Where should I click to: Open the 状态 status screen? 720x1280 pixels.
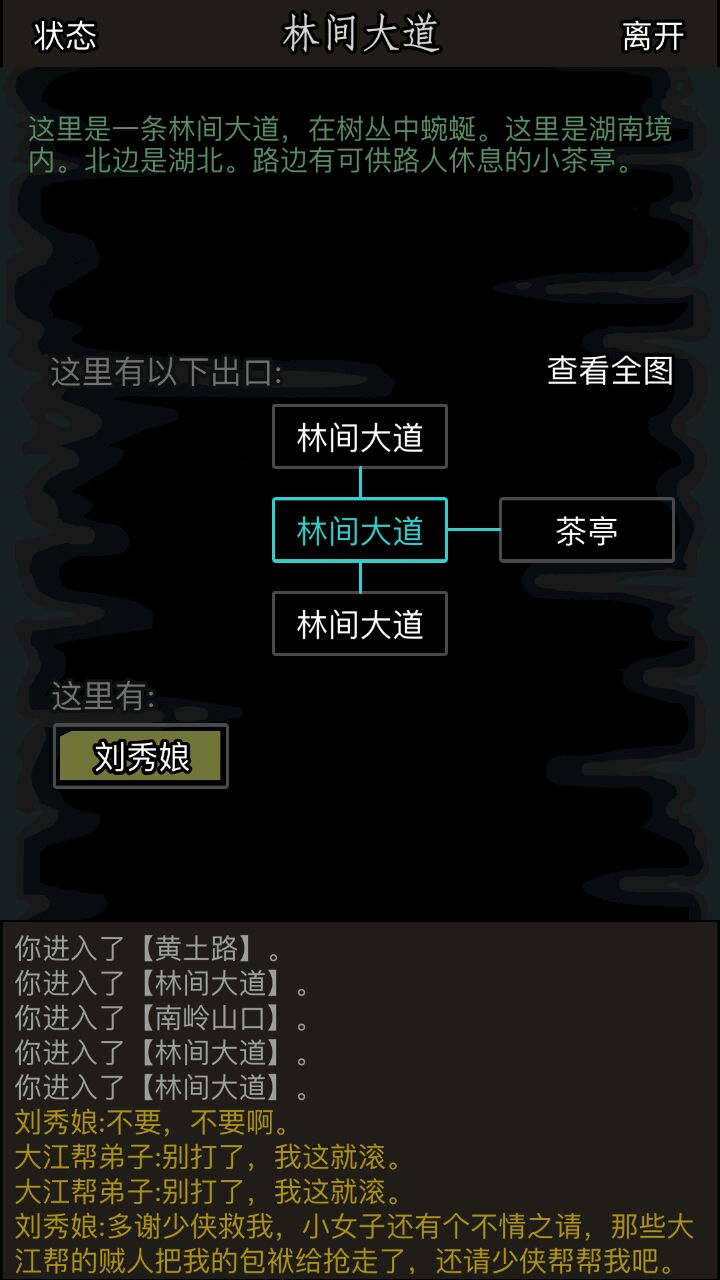point(65,36)
